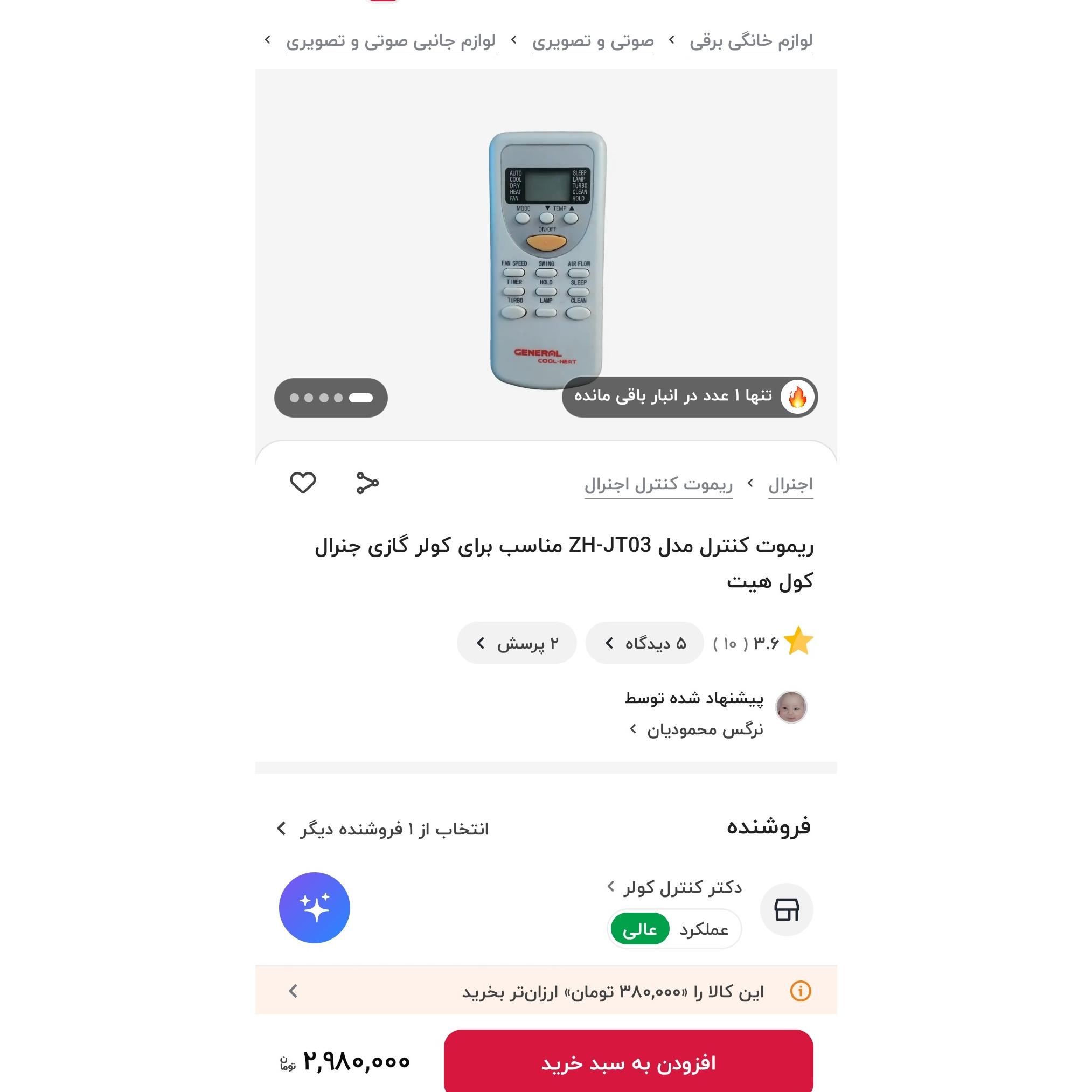1092x1092 pixels.
Task: Open recommender نرگس محمودیان profile
Action: (697, 729)
